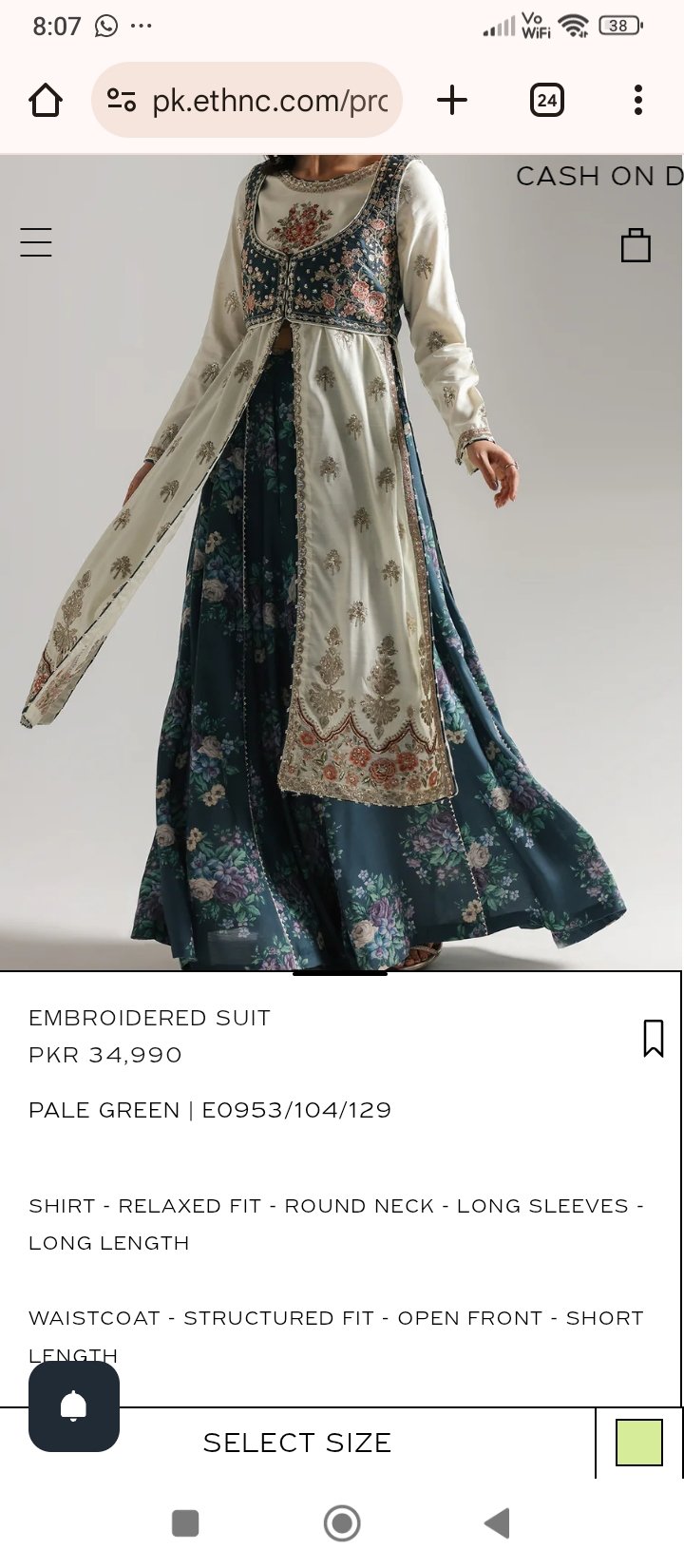The height and width of the screenshot is (1568, 684).
Task: Tap the pk.ethnc.com address bar
Action: pyautogui.click(x=247, y=100)
